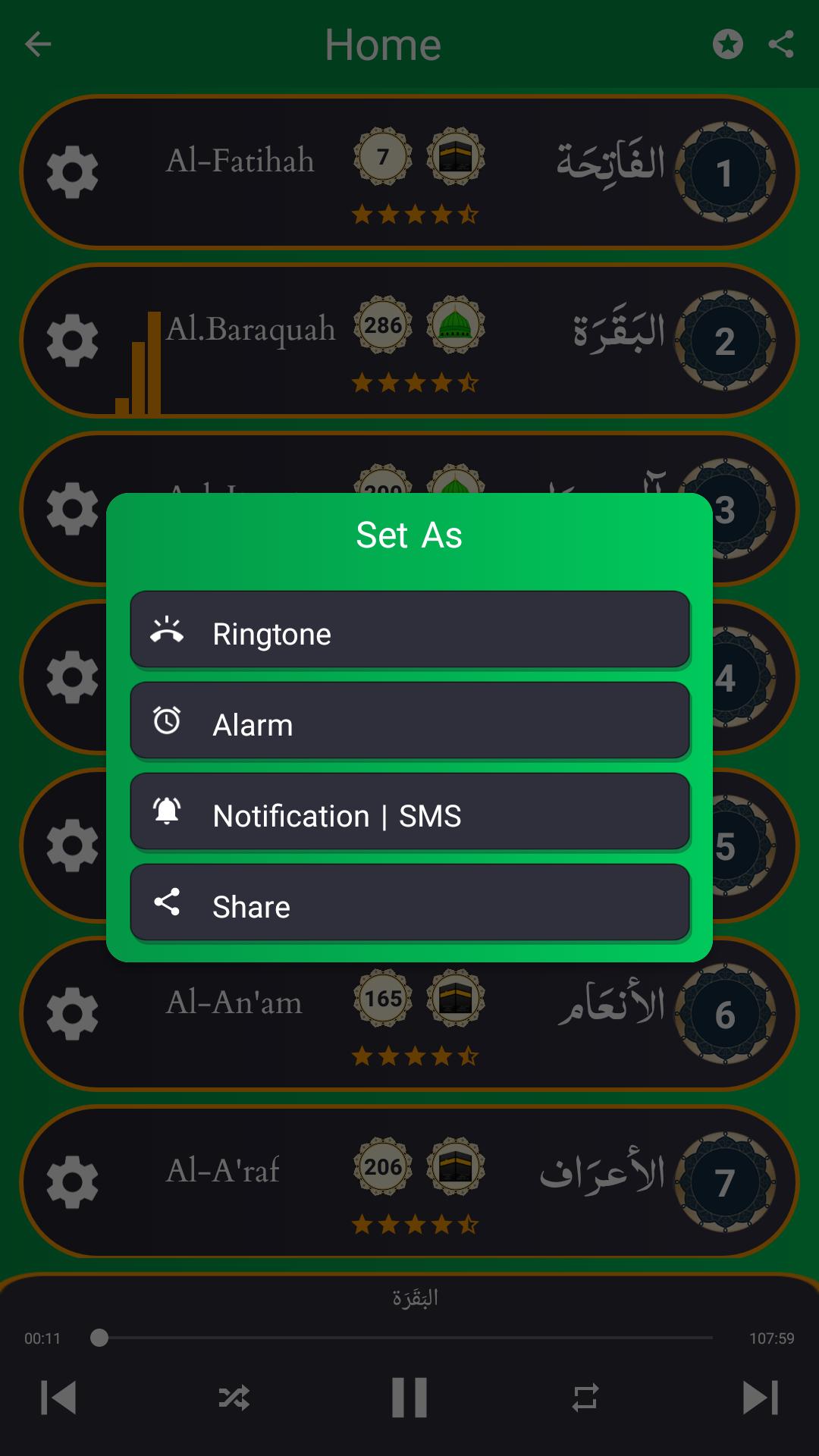Play the Al-A'raf surah
This screenshot has height=1456, width=819.
click(409, 1182)
